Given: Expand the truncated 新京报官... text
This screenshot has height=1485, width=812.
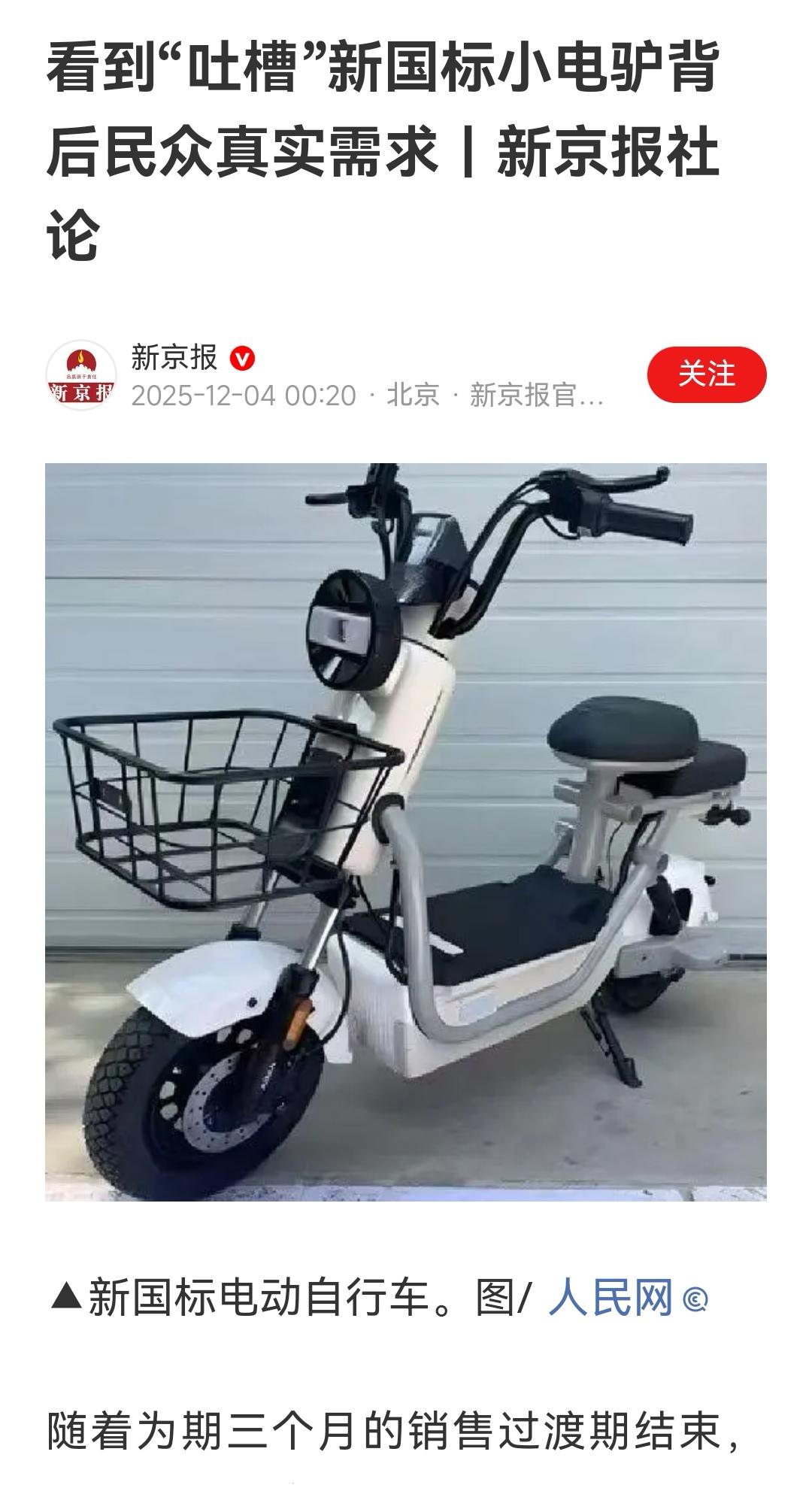Looking at the screenshot, I should coord(538,393).
